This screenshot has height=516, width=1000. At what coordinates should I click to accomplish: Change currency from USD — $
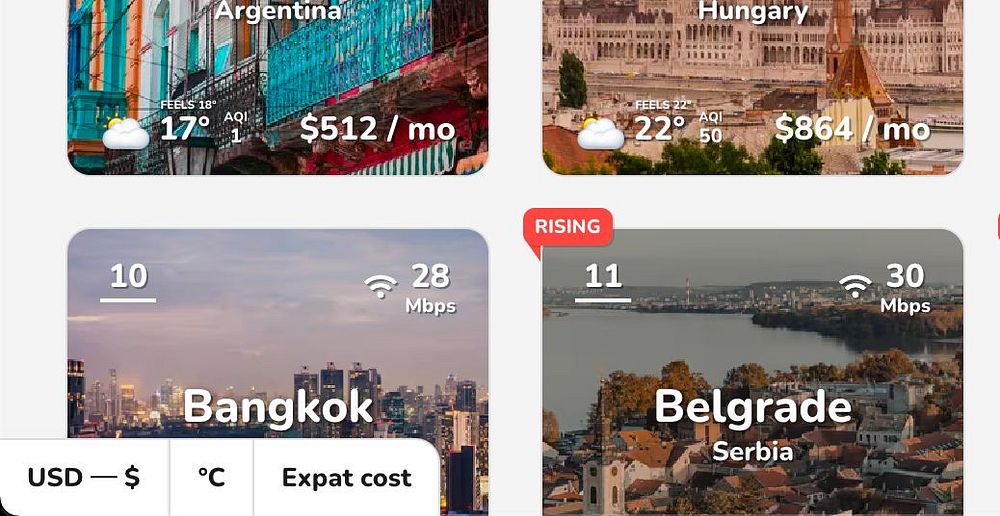click(x=84, y=478)
